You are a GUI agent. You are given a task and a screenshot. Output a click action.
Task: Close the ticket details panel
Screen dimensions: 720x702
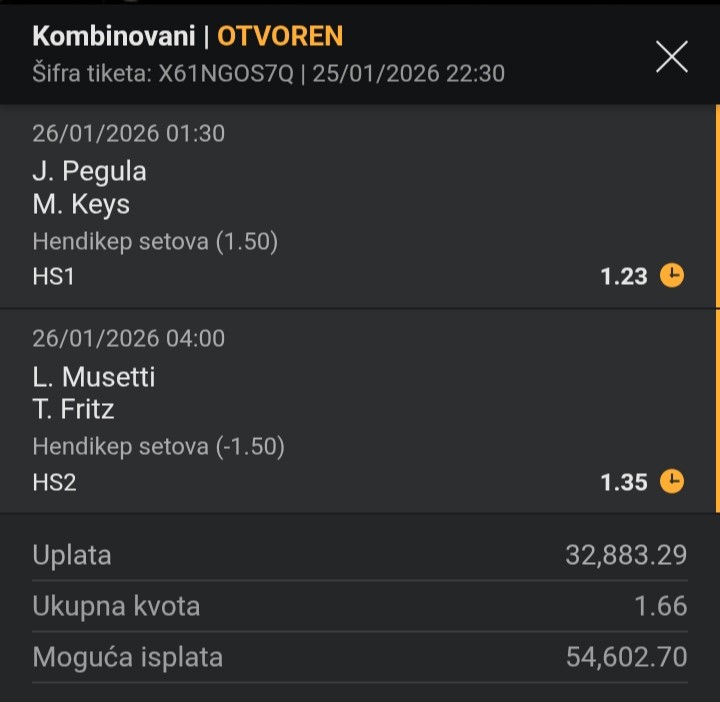671,56
